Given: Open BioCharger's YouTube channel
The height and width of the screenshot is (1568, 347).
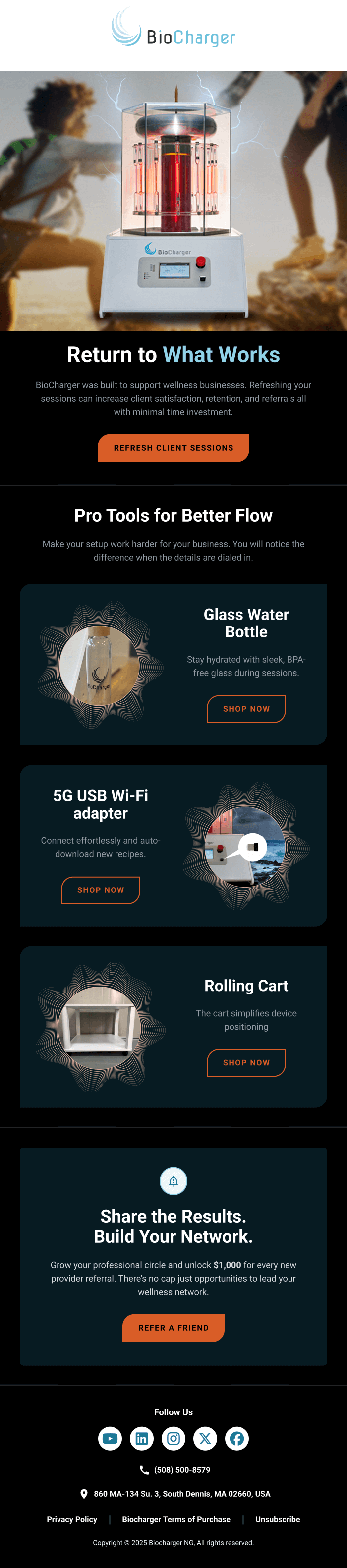Looking at the screenshot, I should (x=110, y=1438).
